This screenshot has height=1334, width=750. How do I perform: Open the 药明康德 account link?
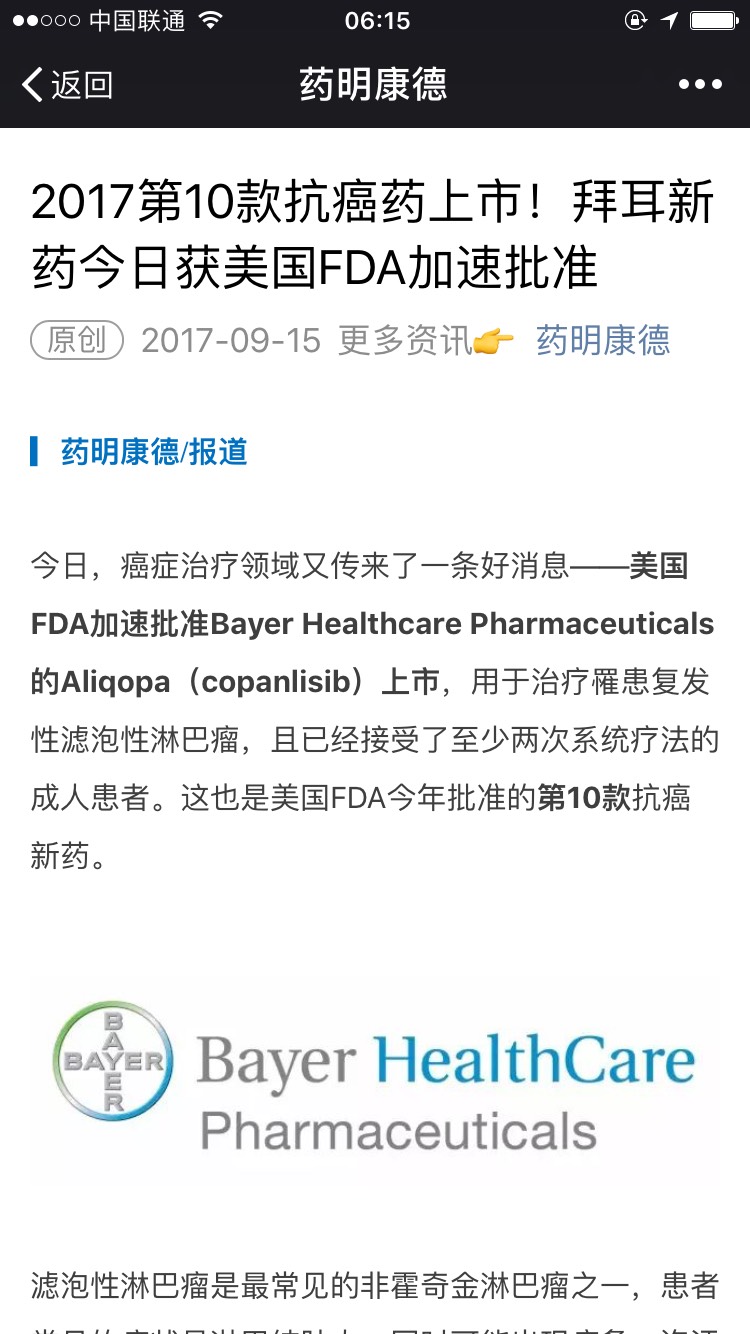pyautogui.click(x=603, y=341)
